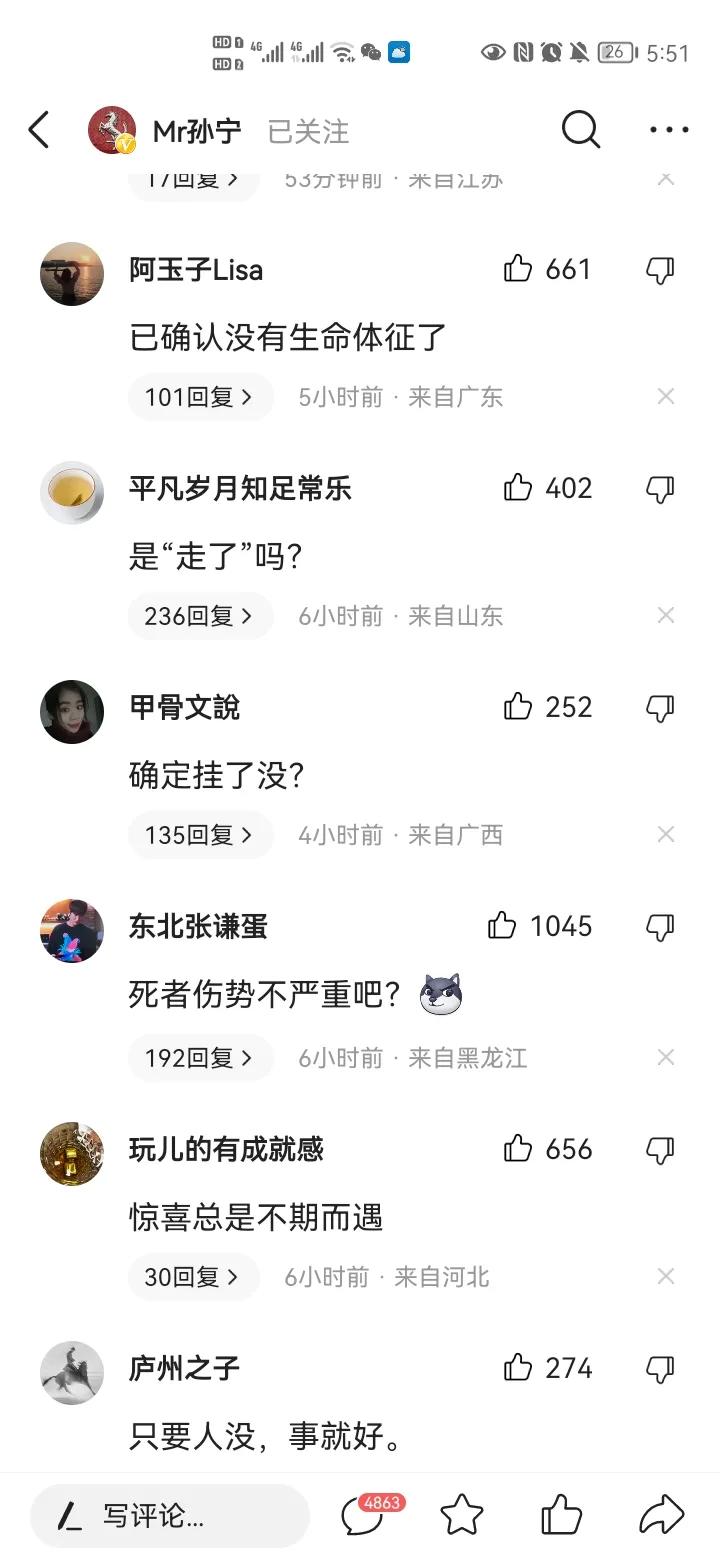Viewport: 720px width, 1560px height.
Task: Like 甲骨文說's comment
Action: (x=518, y=707)
